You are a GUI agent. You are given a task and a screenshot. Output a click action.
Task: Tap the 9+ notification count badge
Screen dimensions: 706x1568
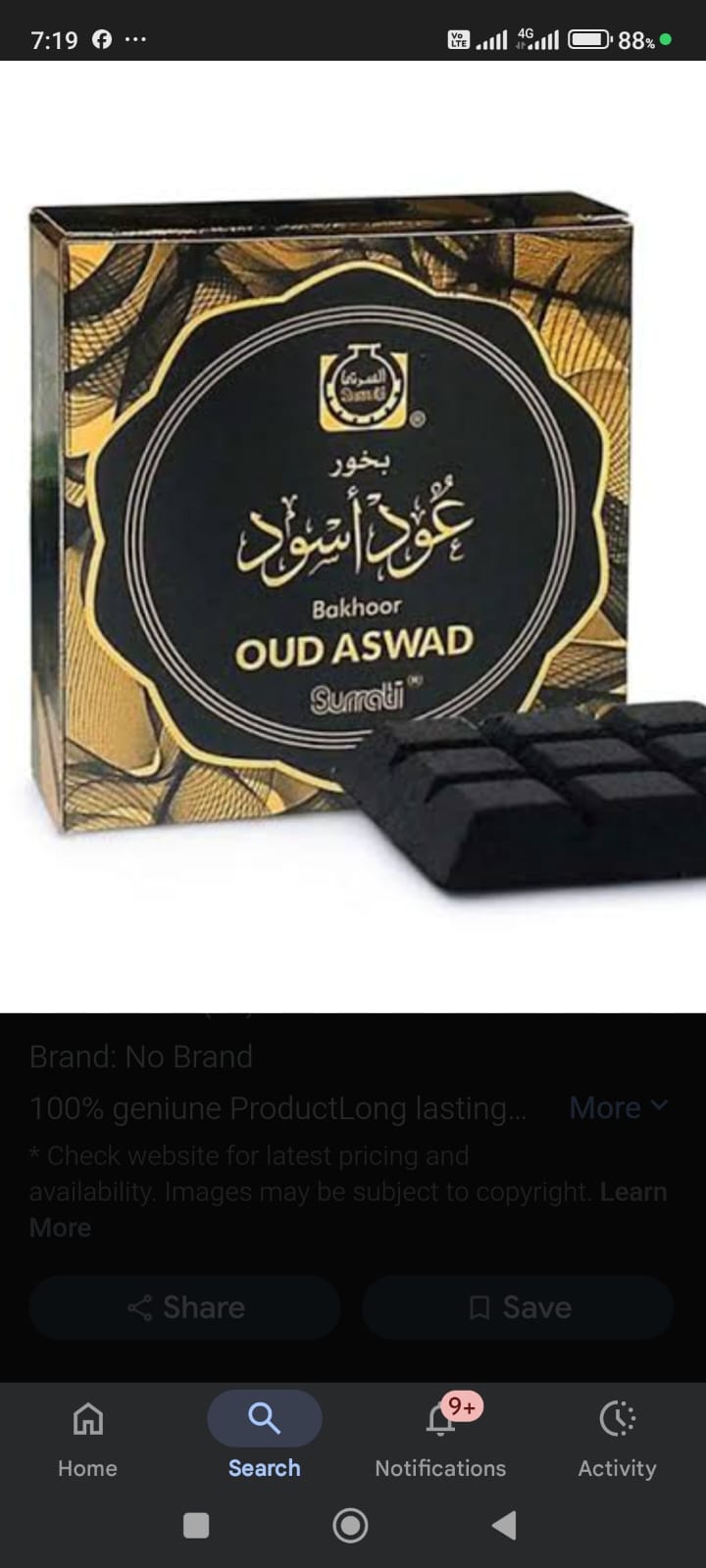(x=460, y=1405)
